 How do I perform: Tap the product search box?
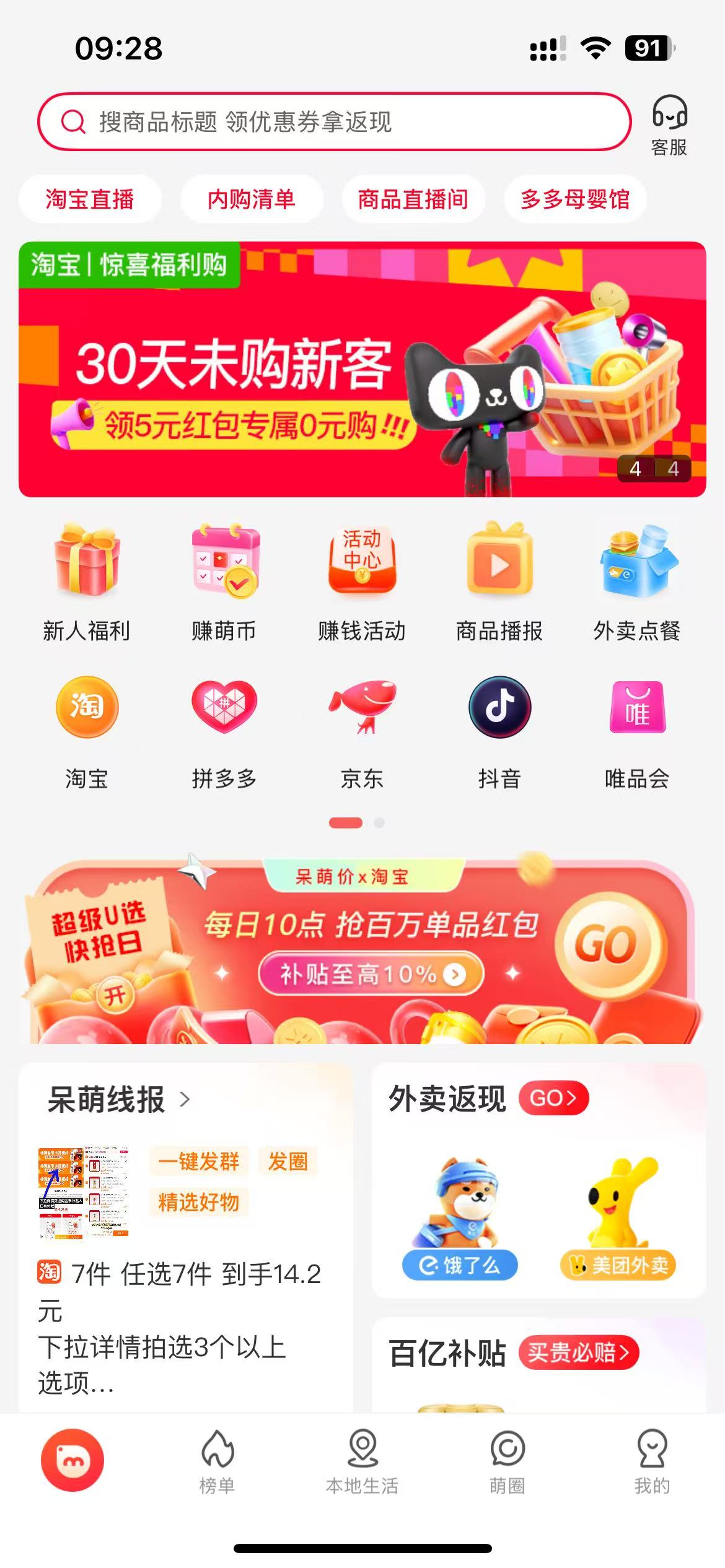click(x=335, y=122)
